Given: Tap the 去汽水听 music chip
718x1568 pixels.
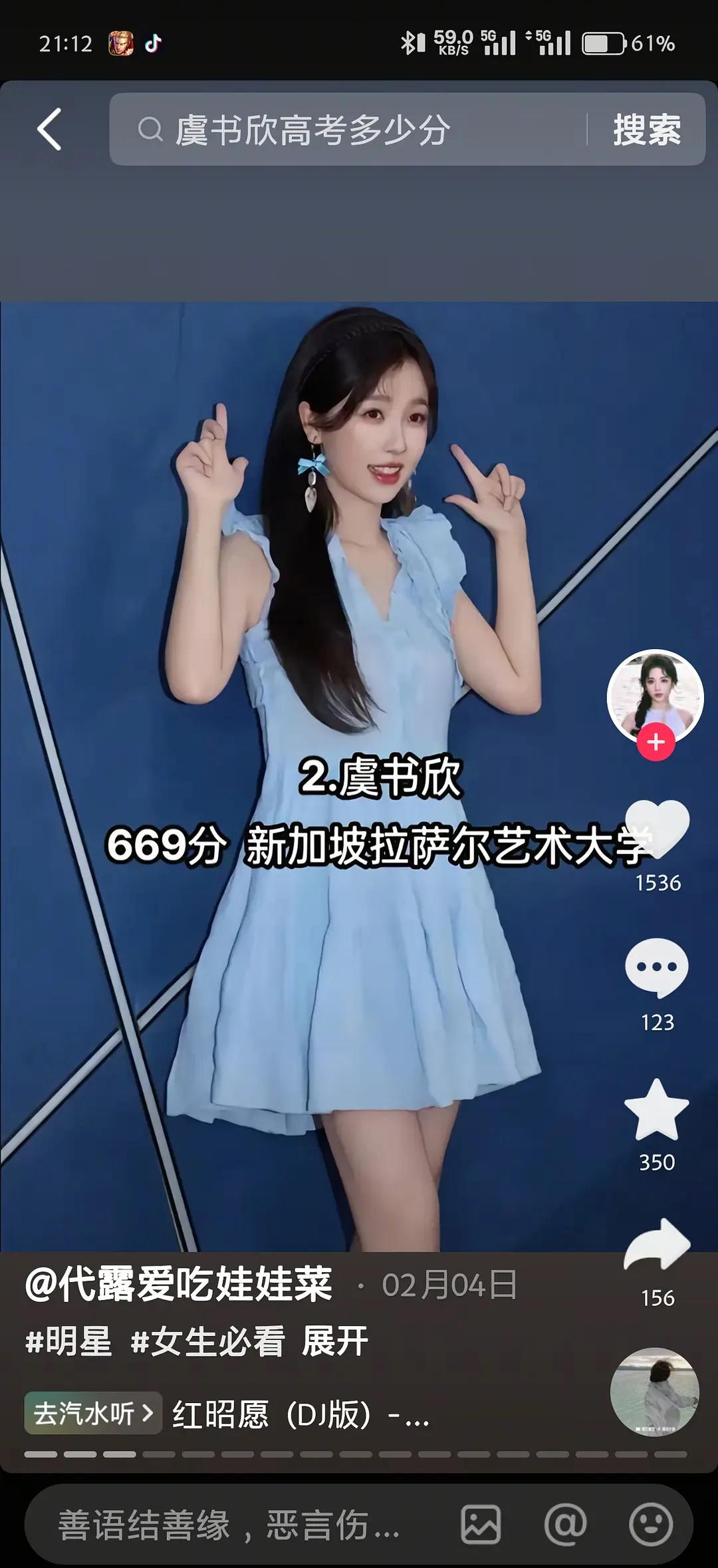Looking at the screenshot, I should point(93,1413).
